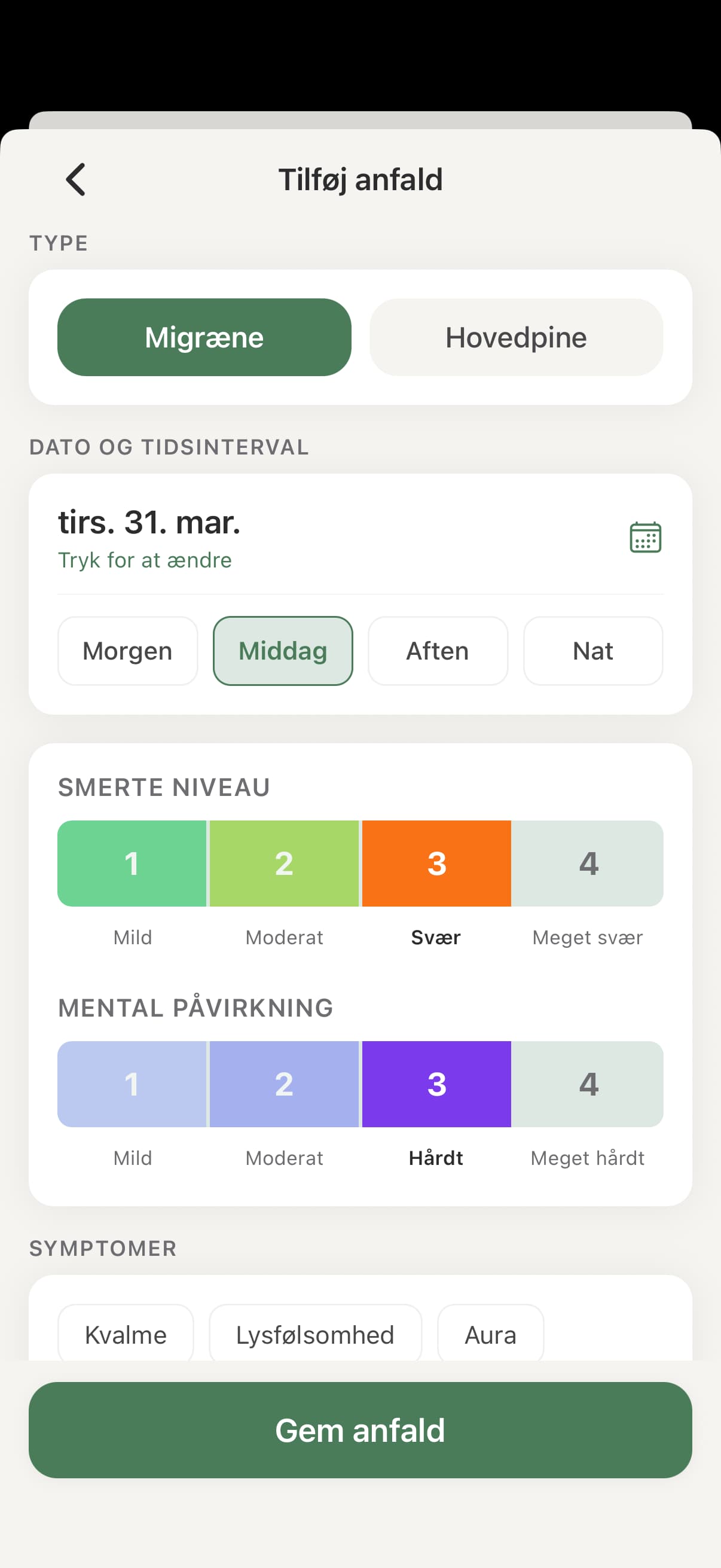
Task: Set Smerte niveau to 1
Action: click(x=132, y=863)
